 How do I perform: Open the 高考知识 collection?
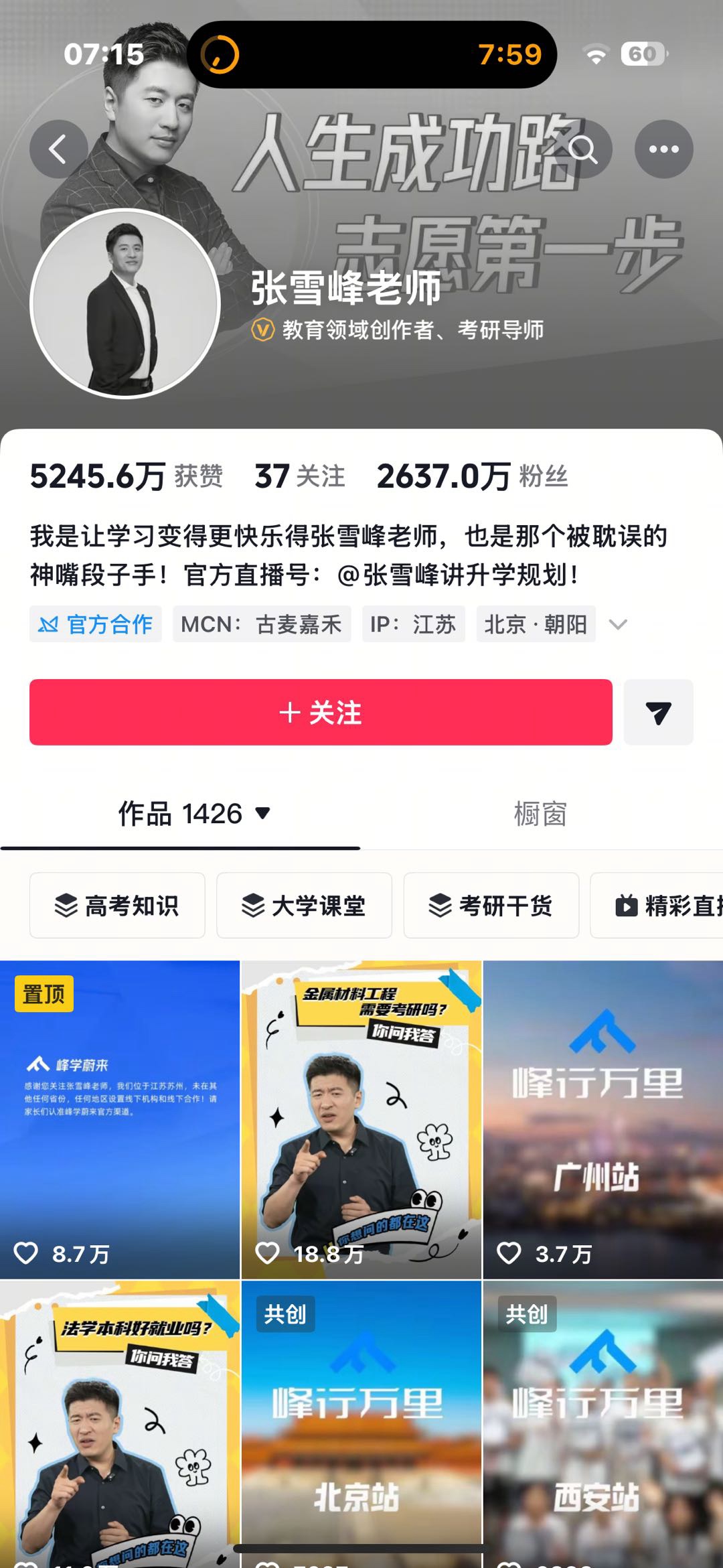117,906
